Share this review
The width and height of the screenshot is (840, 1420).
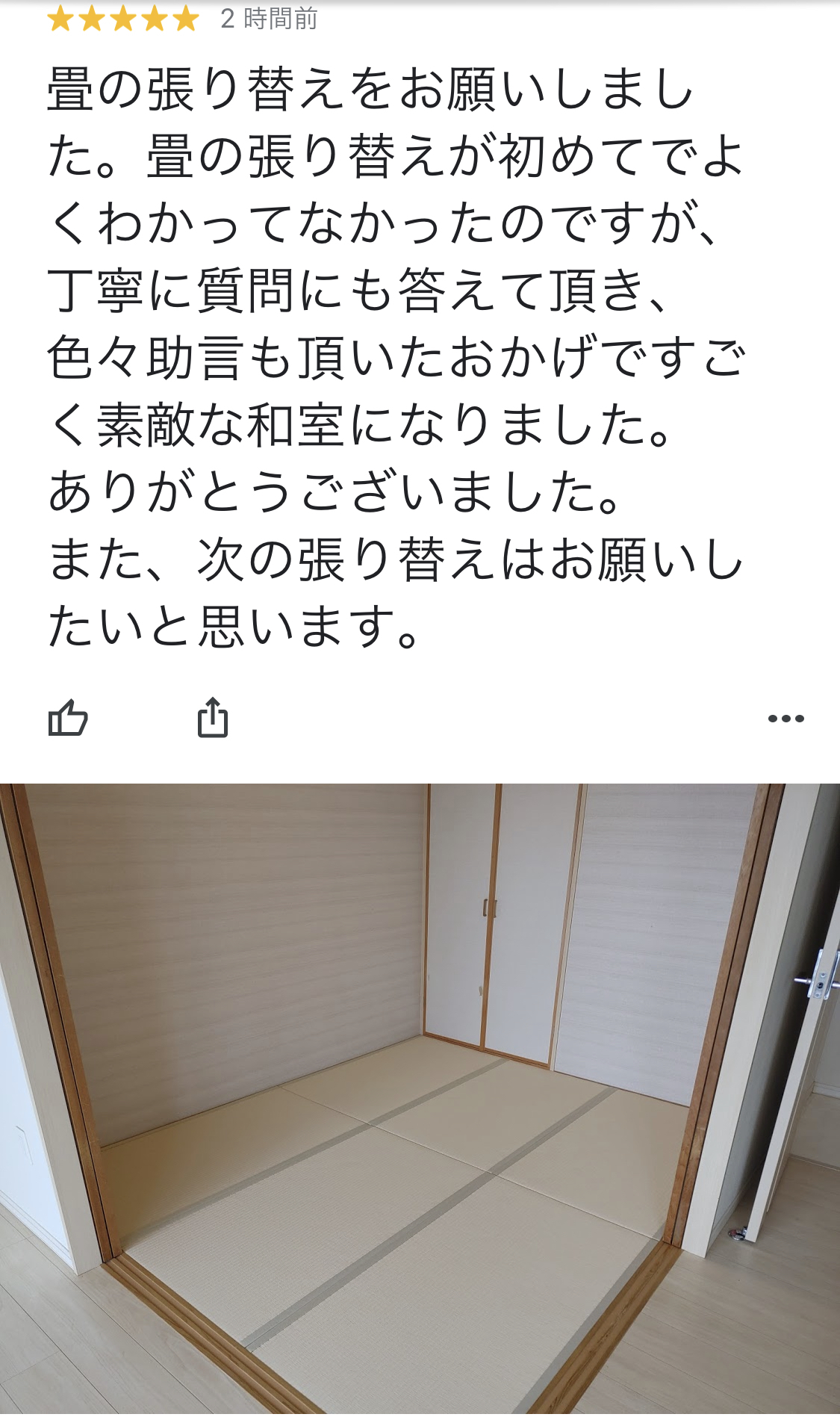(212, 718)
